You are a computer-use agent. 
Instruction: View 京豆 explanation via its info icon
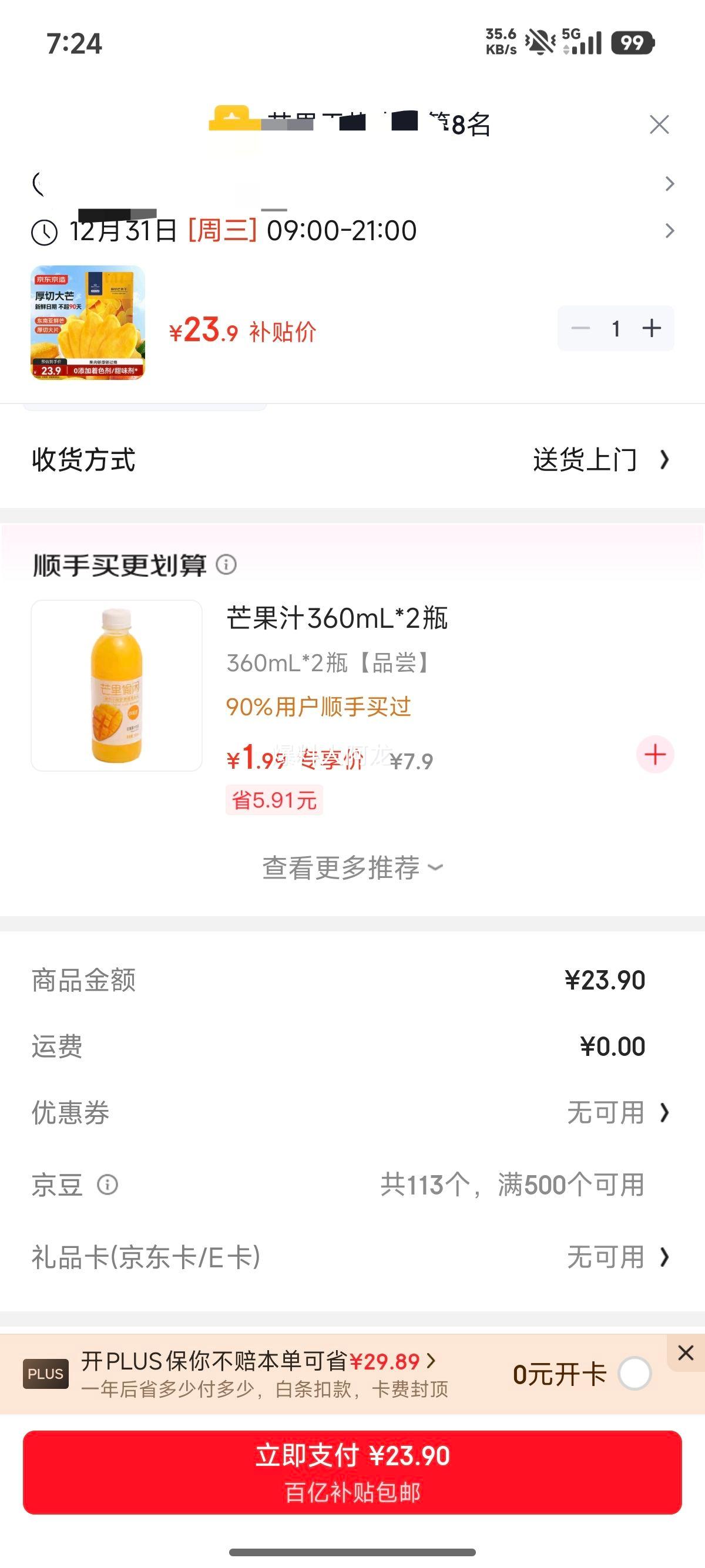[107, 1185]
